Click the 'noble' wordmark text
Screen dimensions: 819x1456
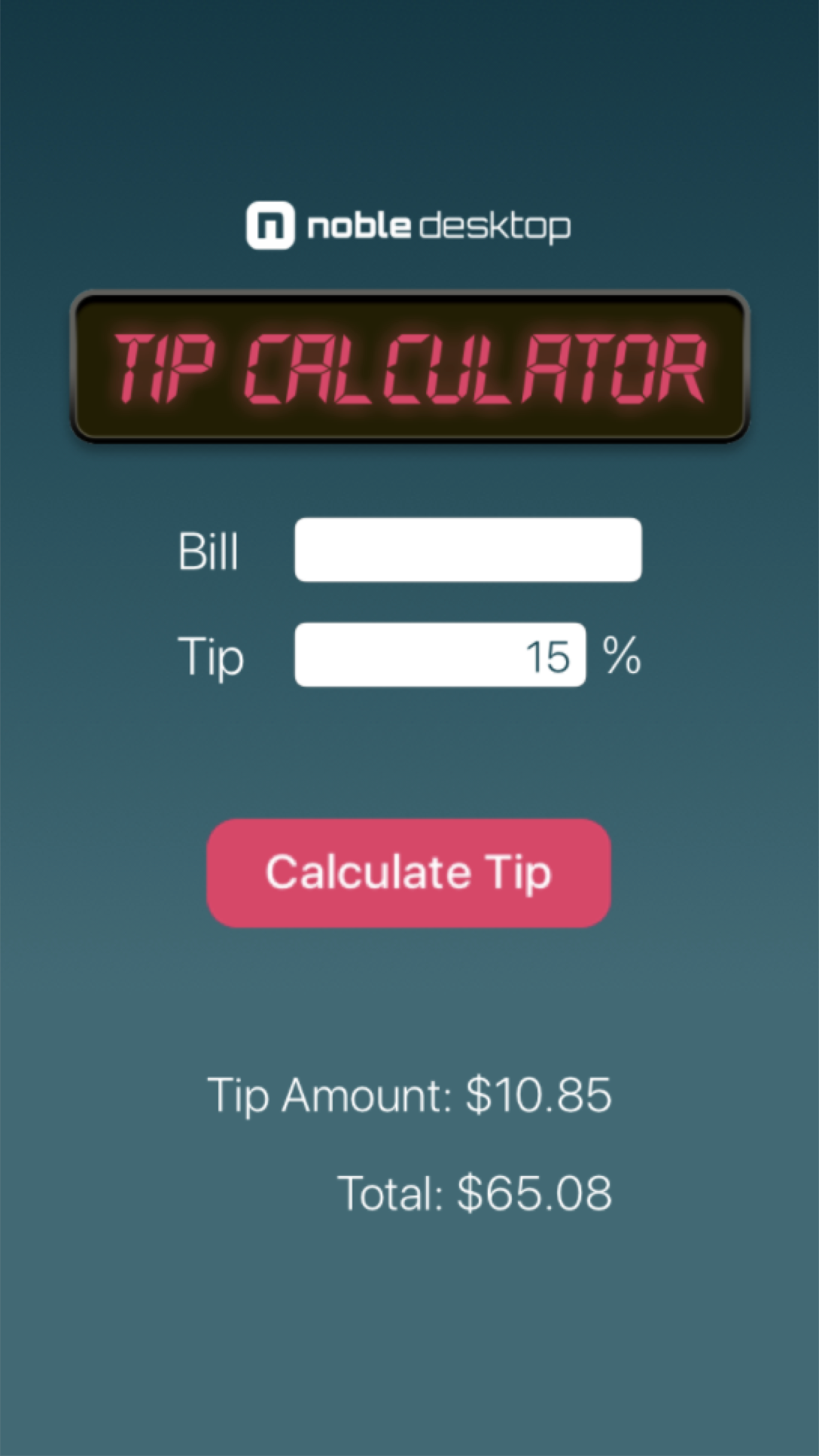point(360,225)
